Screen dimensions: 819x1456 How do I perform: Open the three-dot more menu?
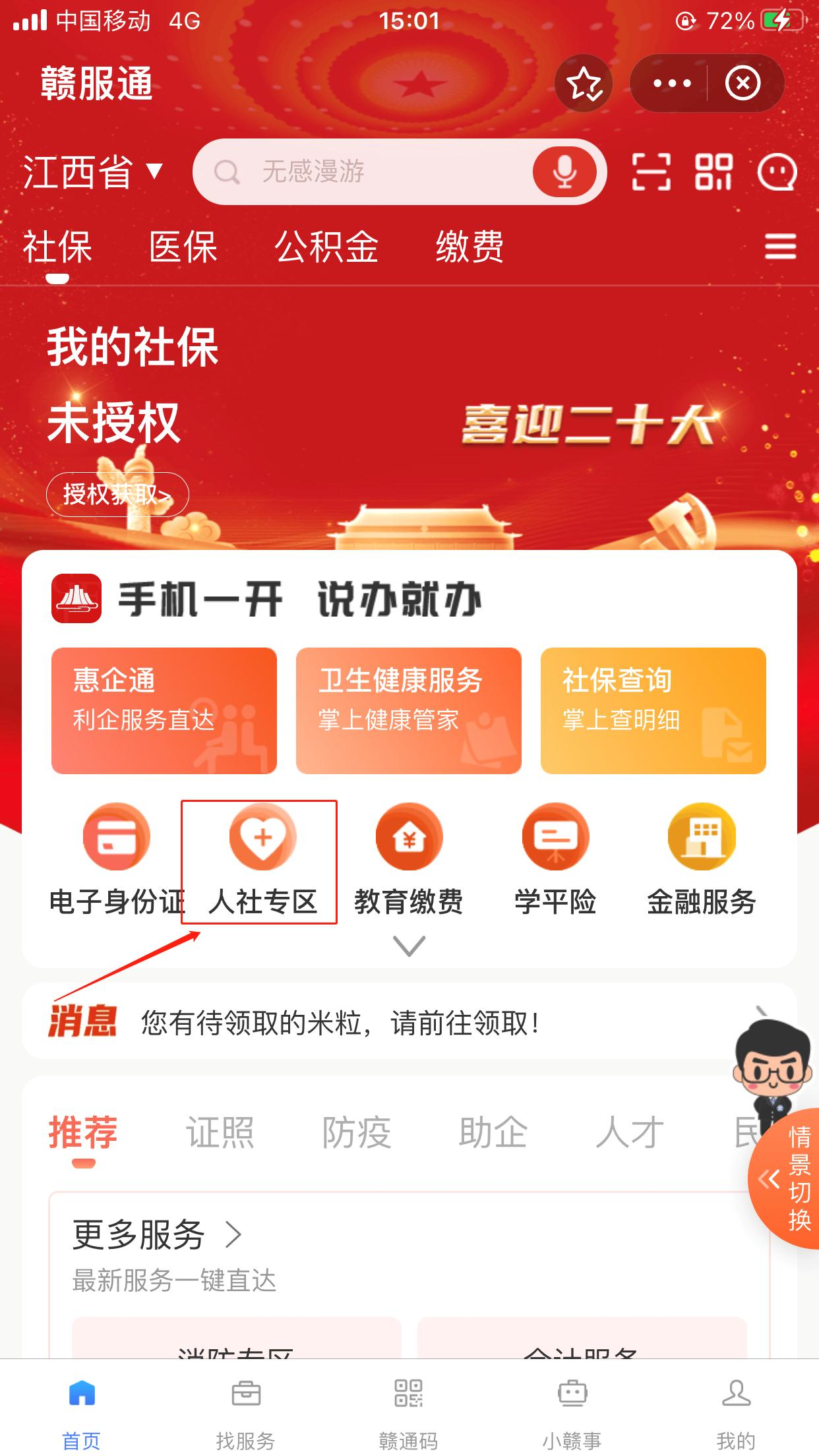671,84
